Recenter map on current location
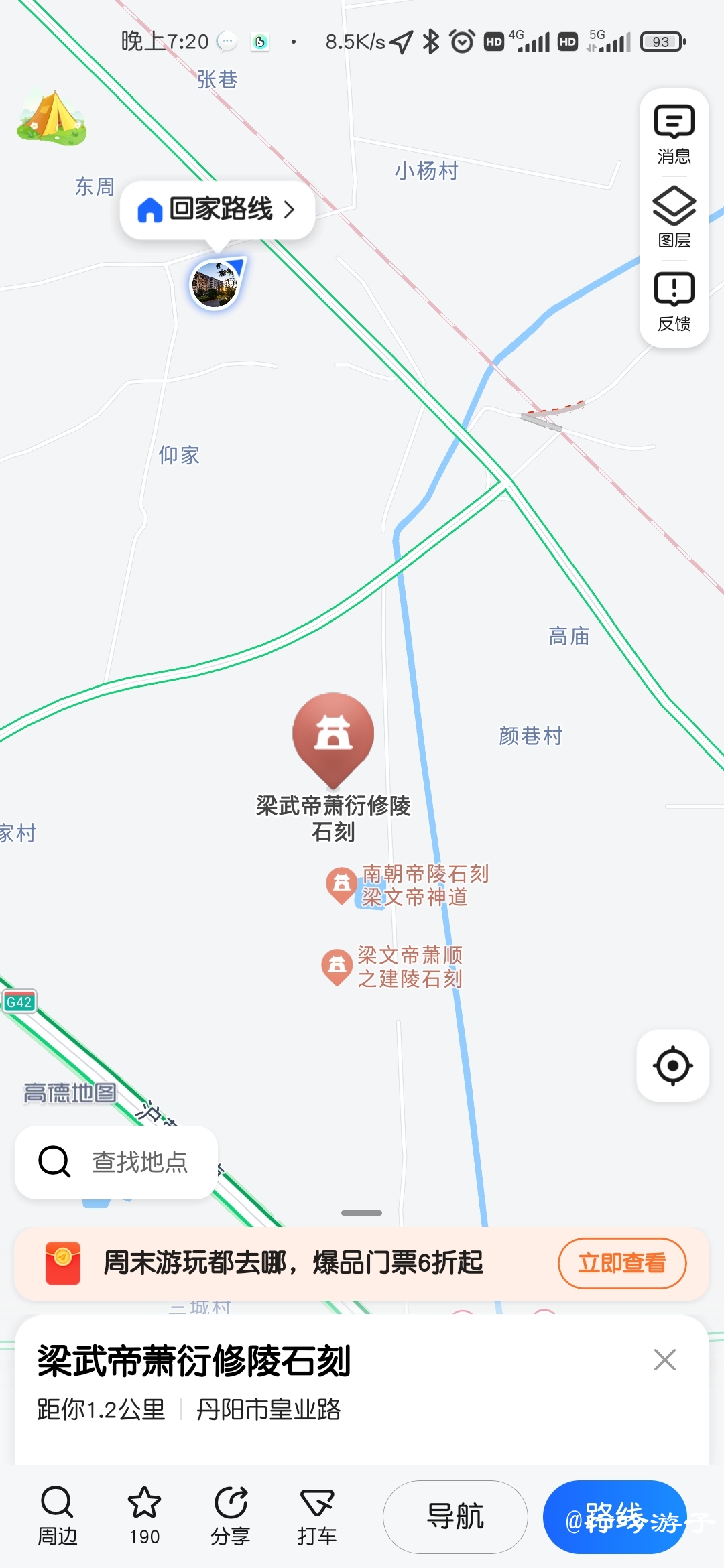 pos(672,1065)
